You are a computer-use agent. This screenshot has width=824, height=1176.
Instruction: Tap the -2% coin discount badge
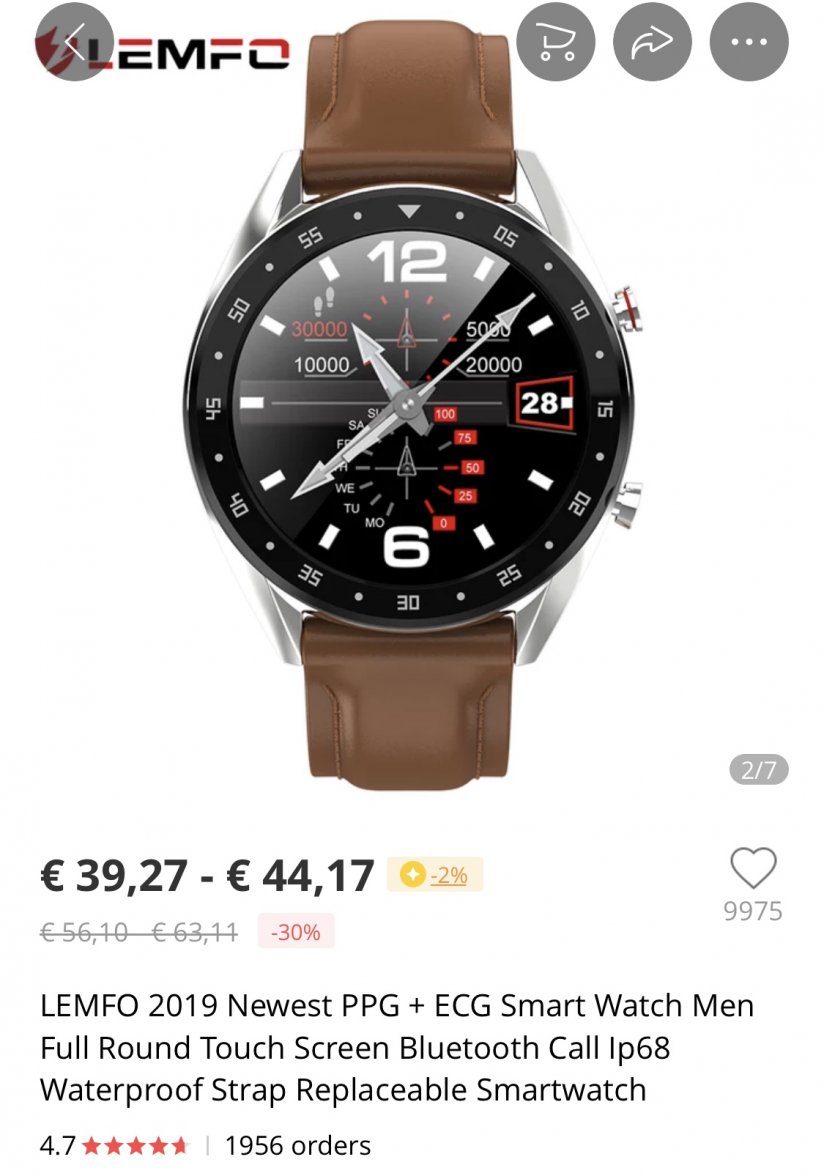pyautogui.click(x=435, y=875)
